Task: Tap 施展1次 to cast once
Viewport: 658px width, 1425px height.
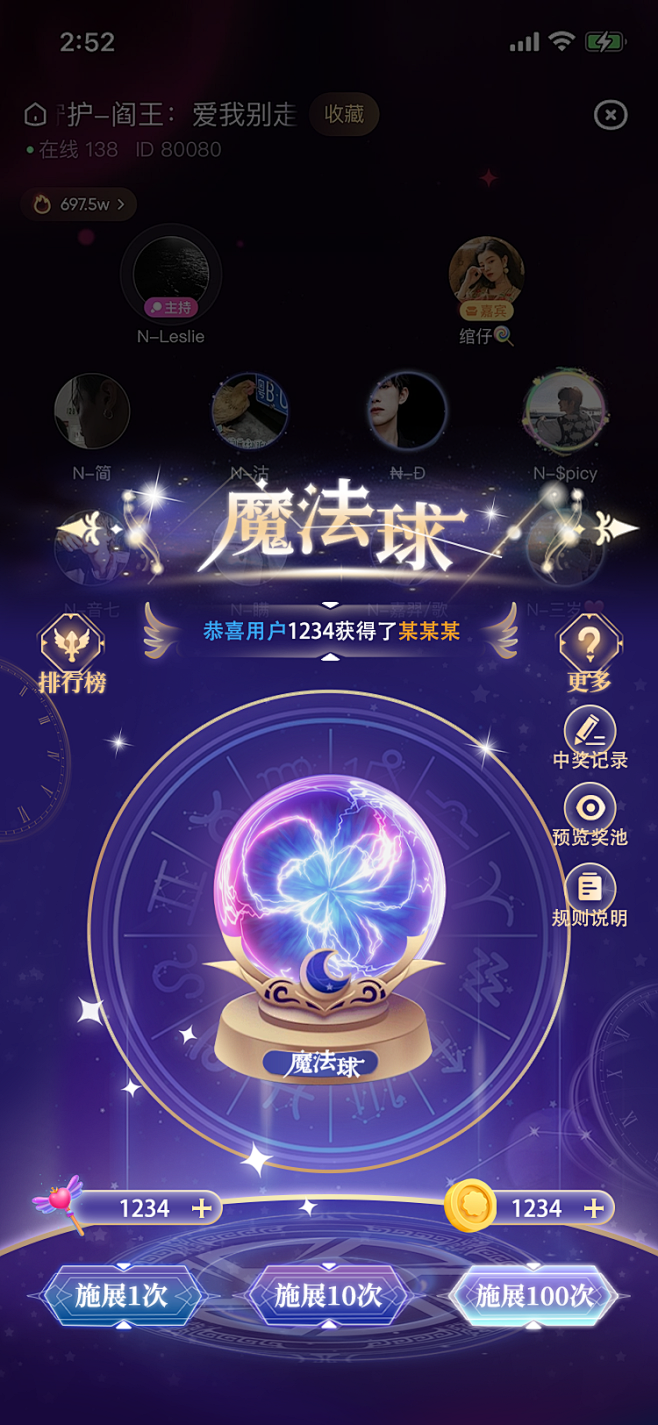Action: [x=121, y=1296]
